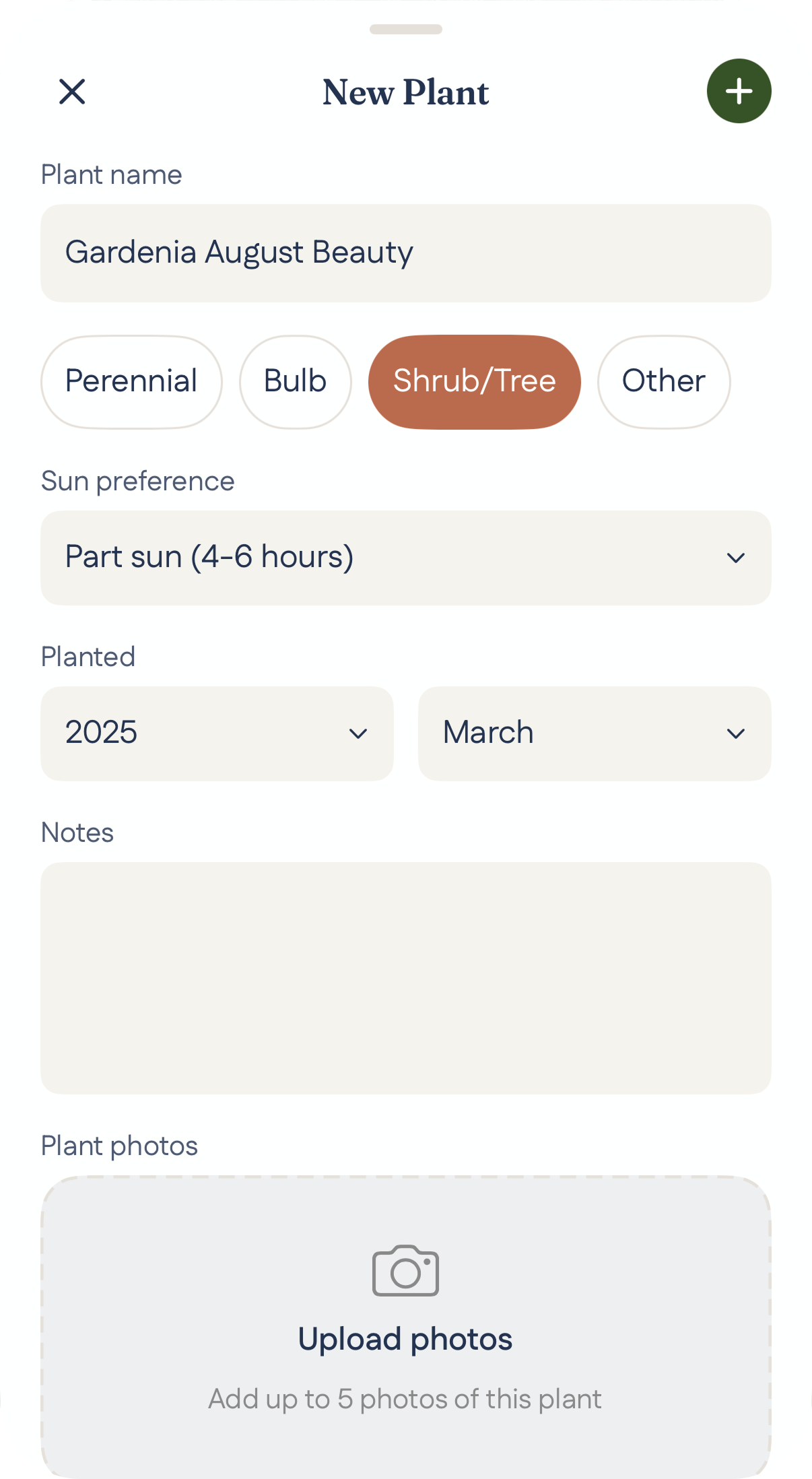The height and width of the screenshot is (1479, 812).
Task: Switch plant type to Other
Action: (663, 381)
